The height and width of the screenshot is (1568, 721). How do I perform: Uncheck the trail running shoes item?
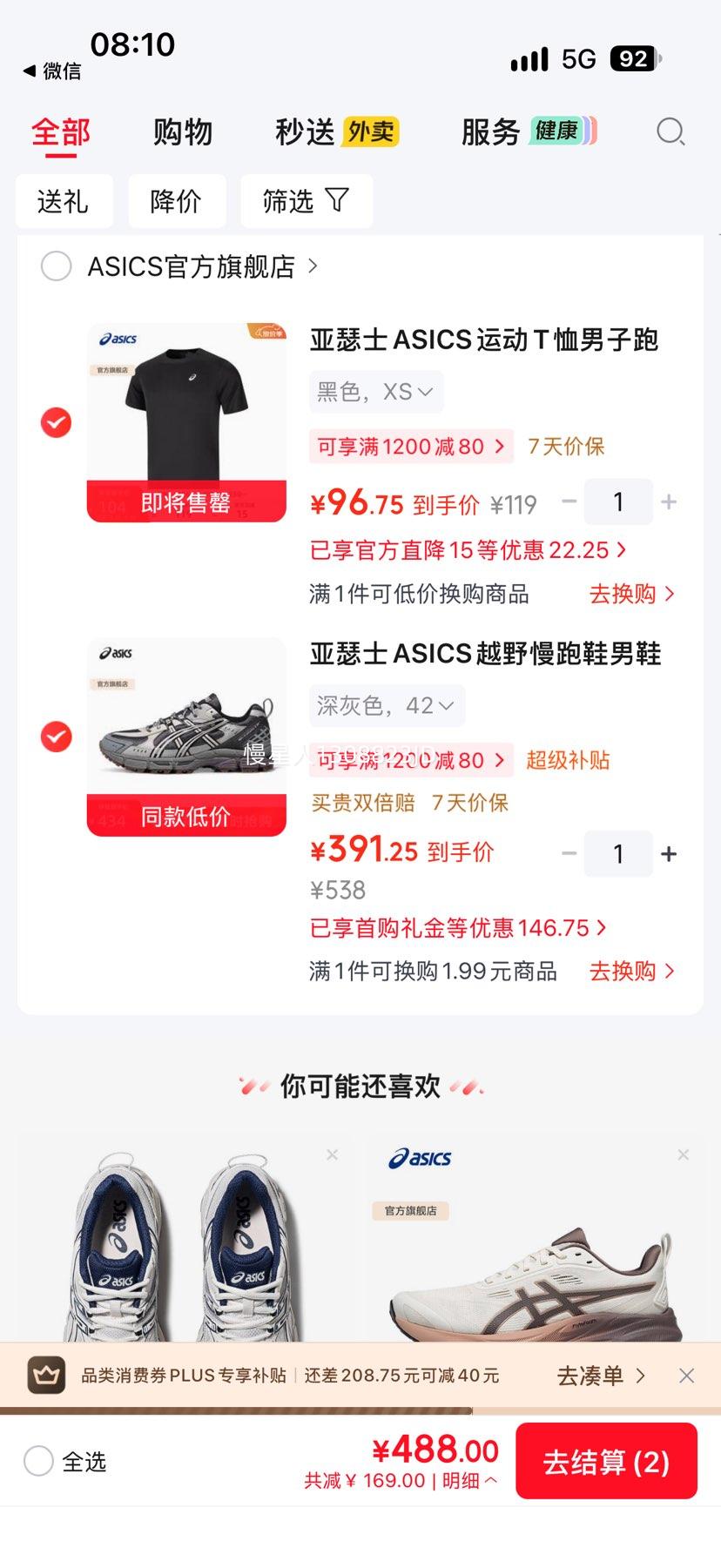57,737
